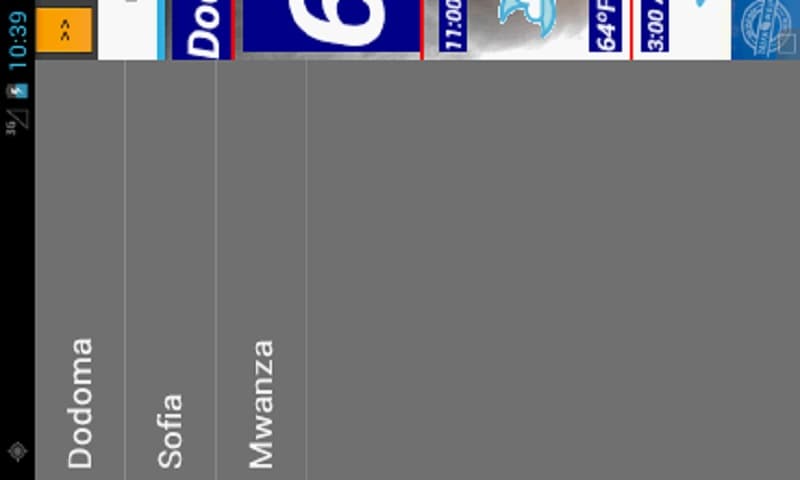Choose Mwanza in the city list
The width and height of the screenshot is (800, 480).
coord(260,403)
